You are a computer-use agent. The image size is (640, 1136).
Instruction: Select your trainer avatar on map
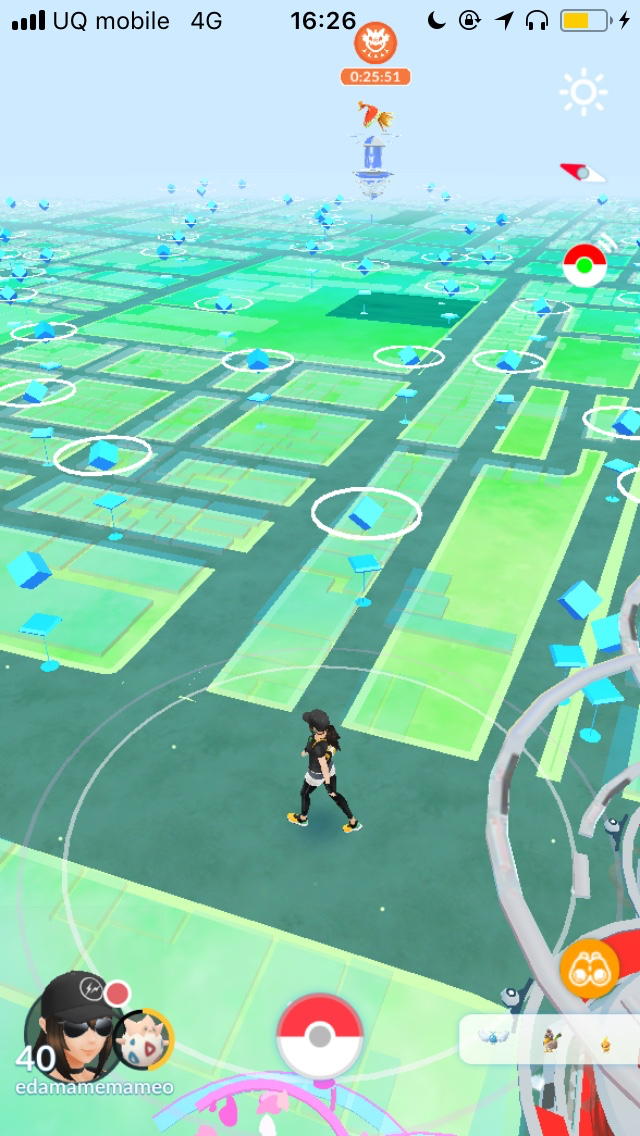322,768
